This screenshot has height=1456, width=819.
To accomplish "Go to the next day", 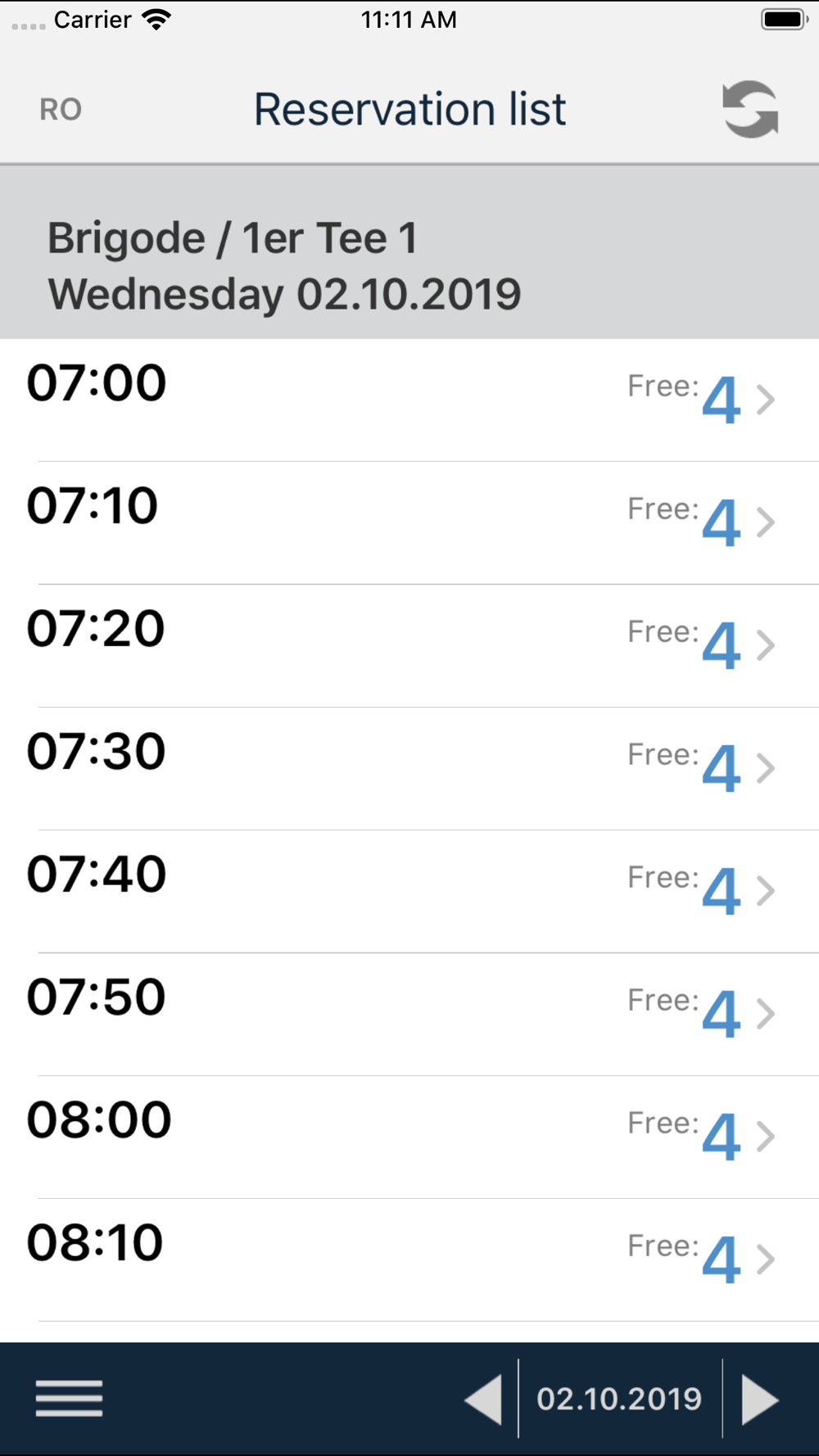I will click(760, 1399).
